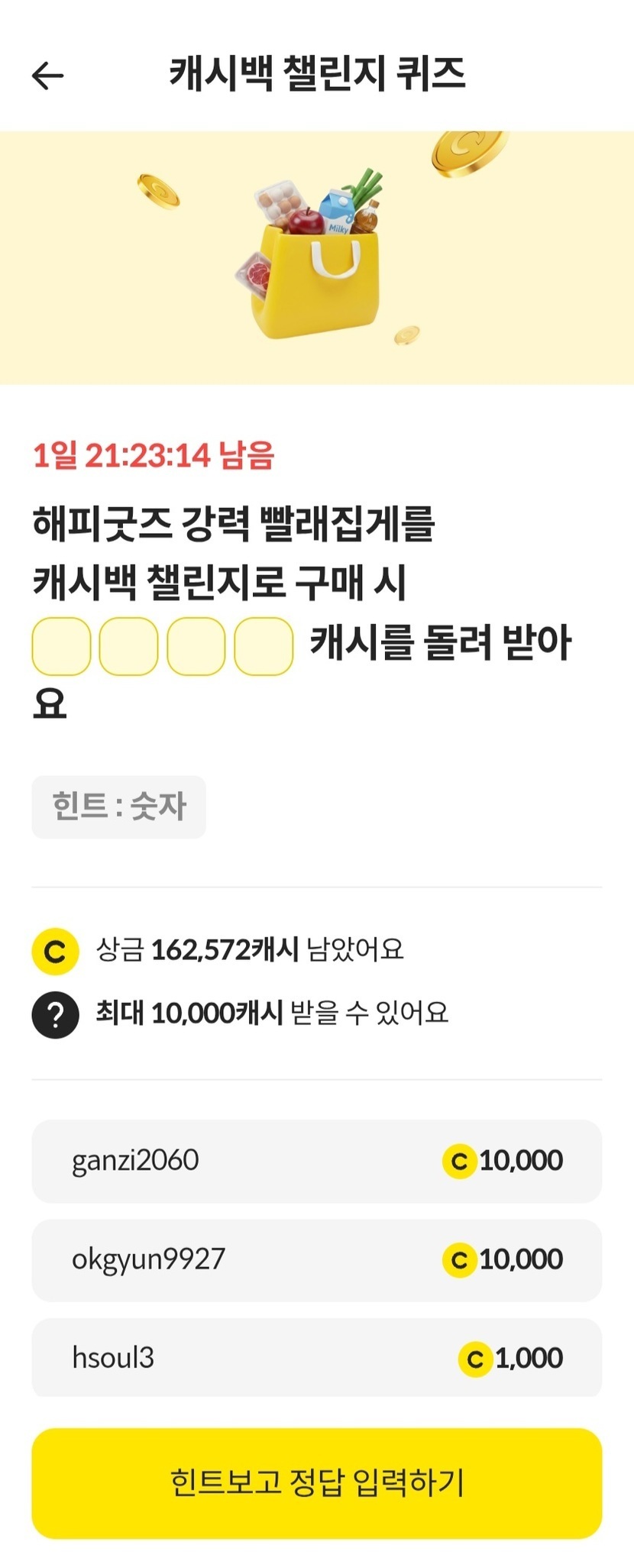Image resolution: width=634 pixels, height=1568 pixels.
Task: Go back using the arrow icon
Action: 47,75
